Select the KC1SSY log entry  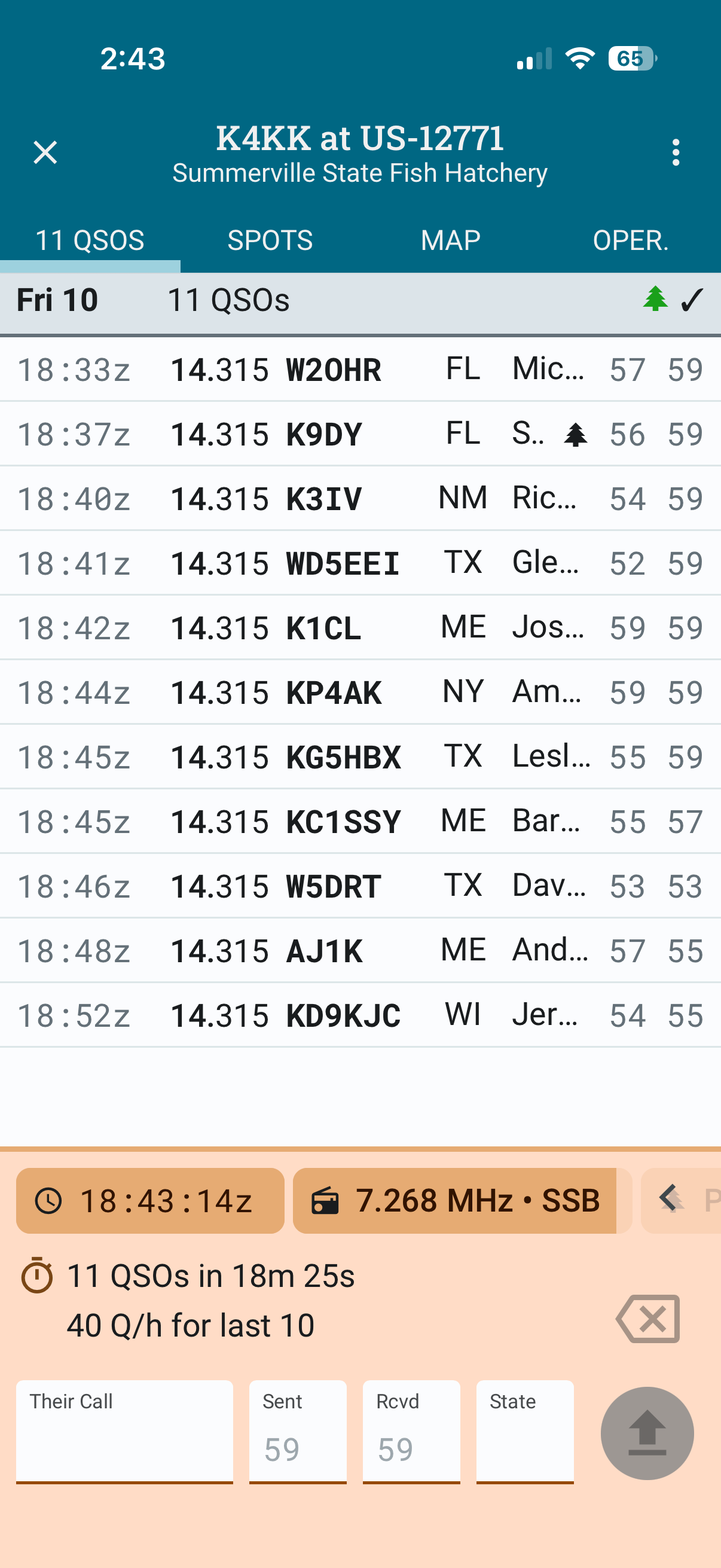[x=360, y=822]
